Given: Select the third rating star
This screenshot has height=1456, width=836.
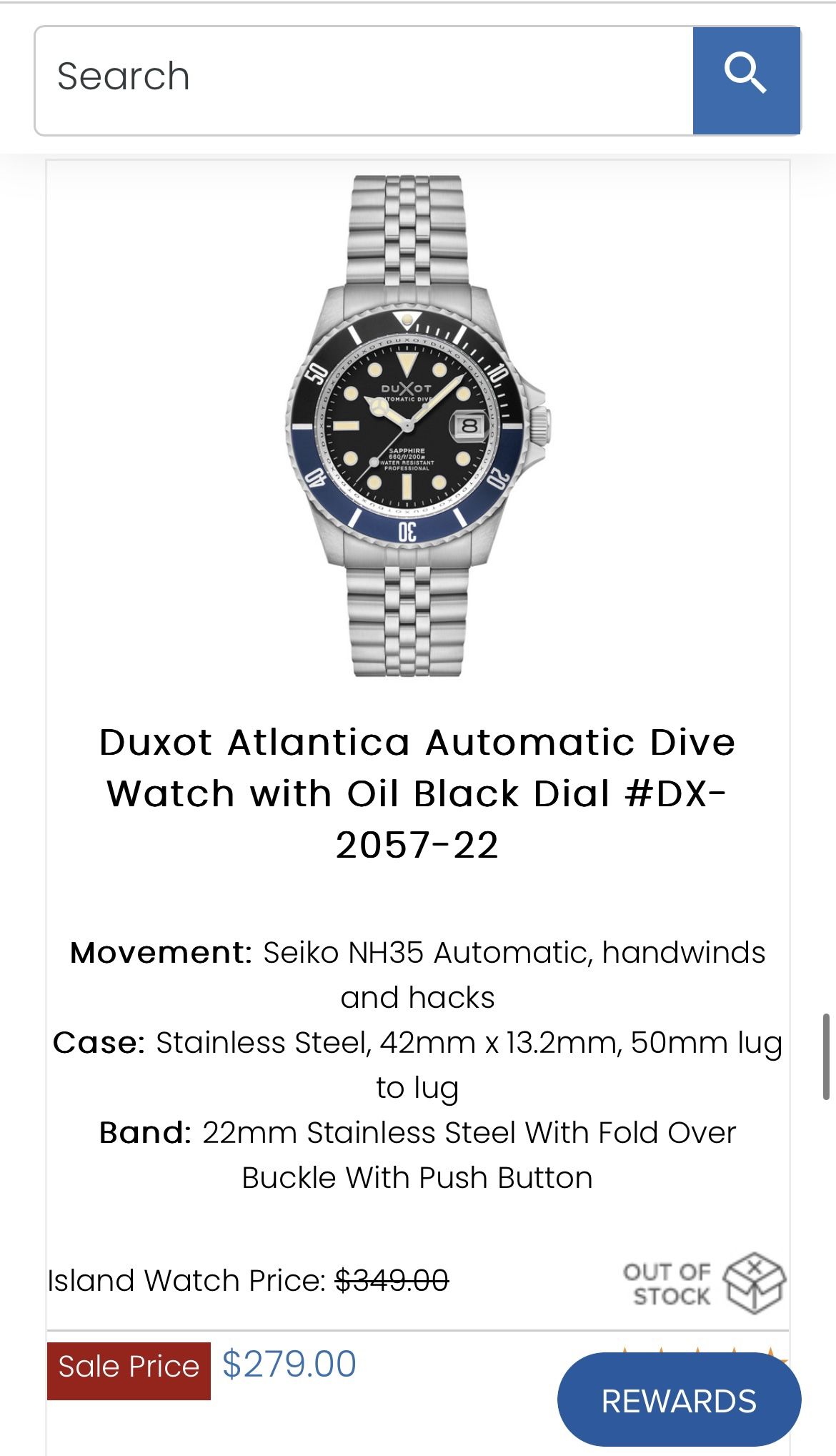Looking at the screenshot, I should point(697,1349).
